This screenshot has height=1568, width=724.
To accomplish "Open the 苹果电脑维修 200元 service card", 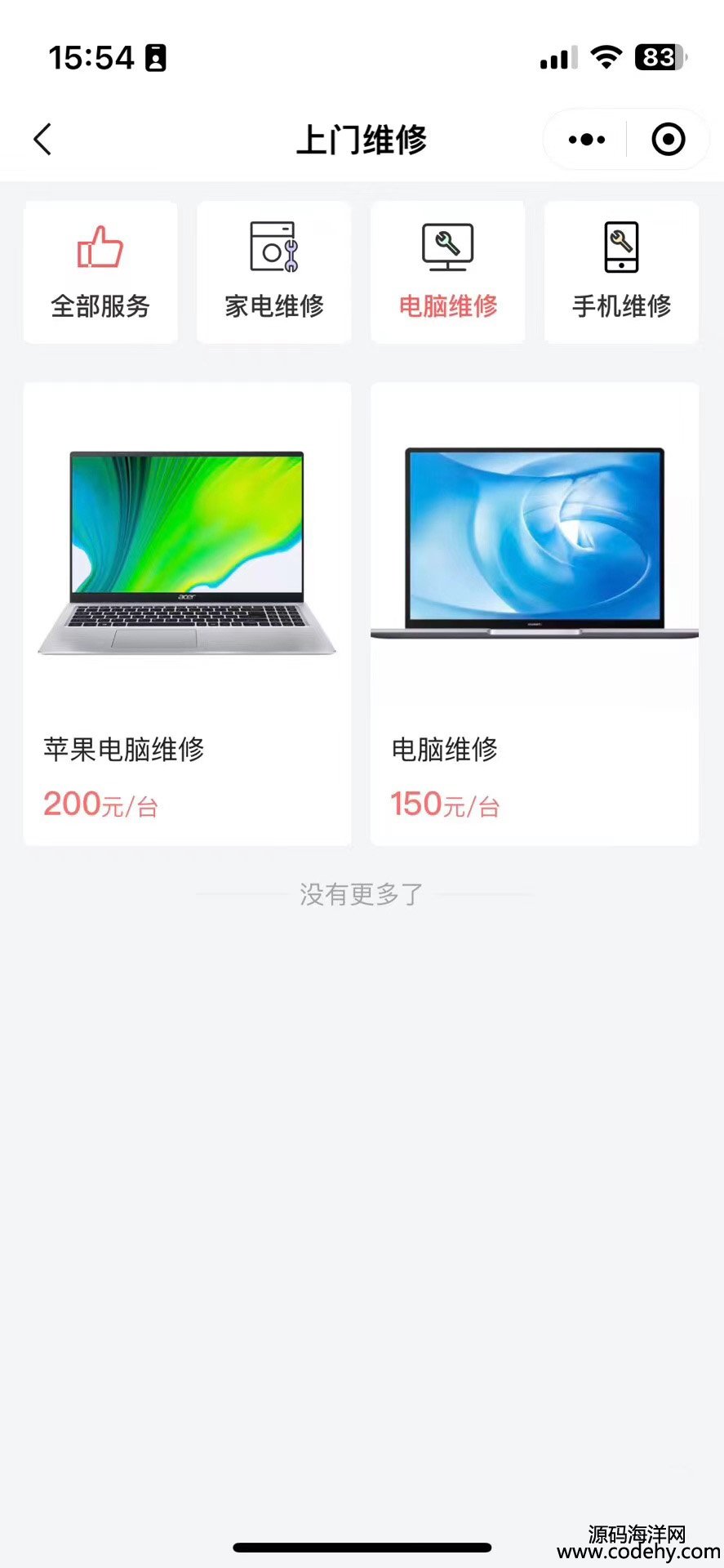I will point(187,613).
